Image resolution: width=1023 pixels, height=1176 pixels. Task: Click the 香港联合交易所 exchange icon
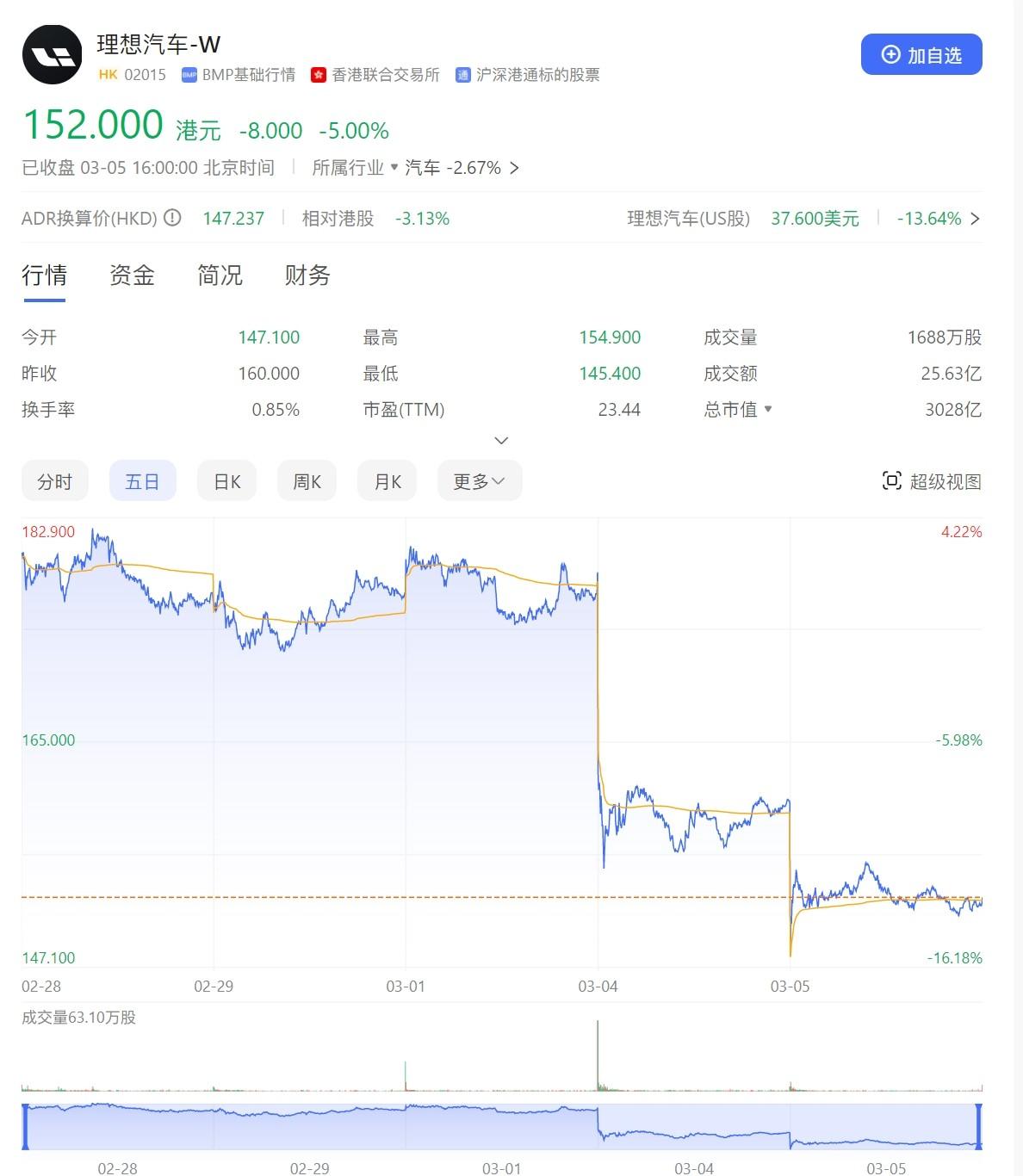[x=317, y=75]
